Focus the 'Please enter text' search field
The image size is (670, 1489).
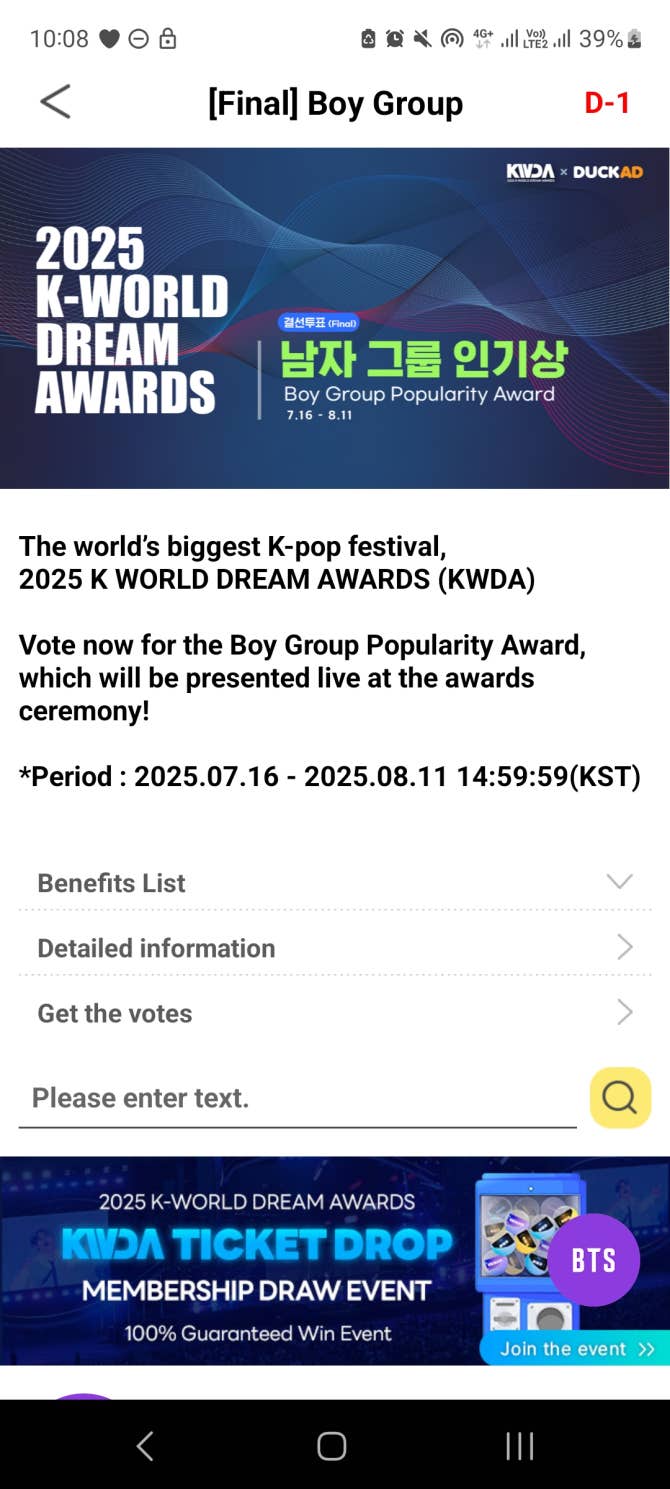point(297,1098)
